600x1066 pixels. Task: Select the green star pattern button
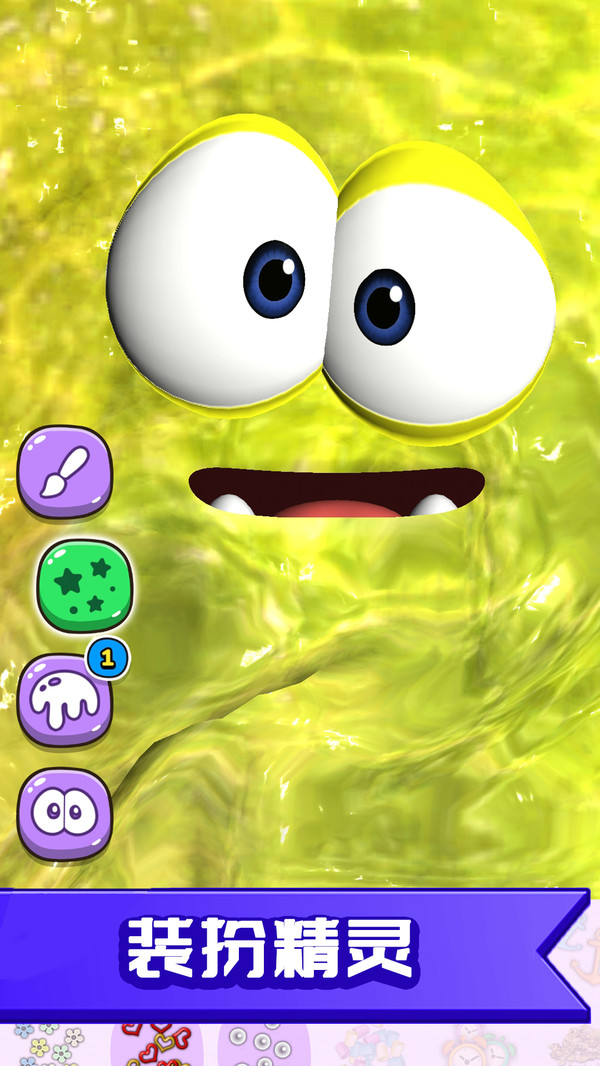(x=86, y=586)
